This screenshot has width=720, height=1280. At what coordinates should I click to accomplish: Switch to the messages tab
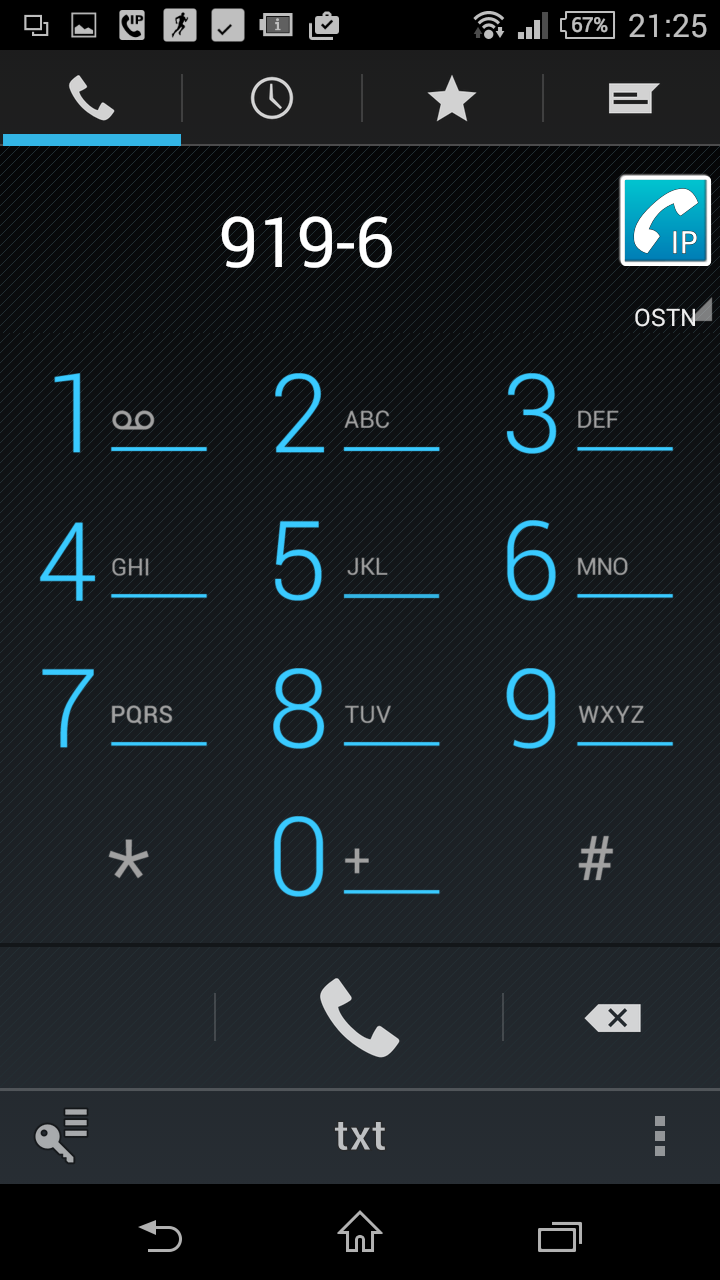[632, 98]
